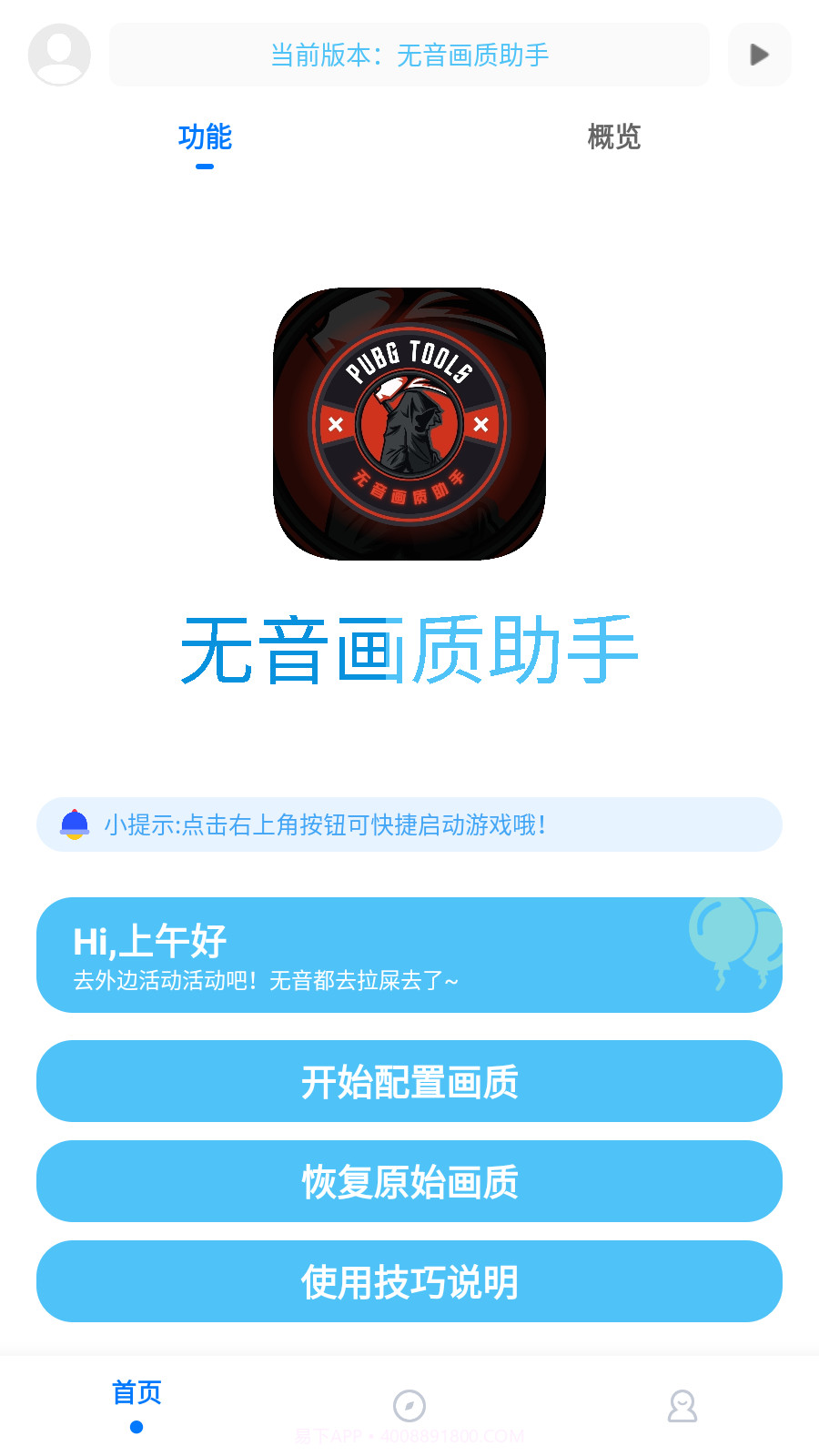Click the blue dot under 首页
The height and width of the screenshot is (1456, 819).
click(x=138, y=1426)
